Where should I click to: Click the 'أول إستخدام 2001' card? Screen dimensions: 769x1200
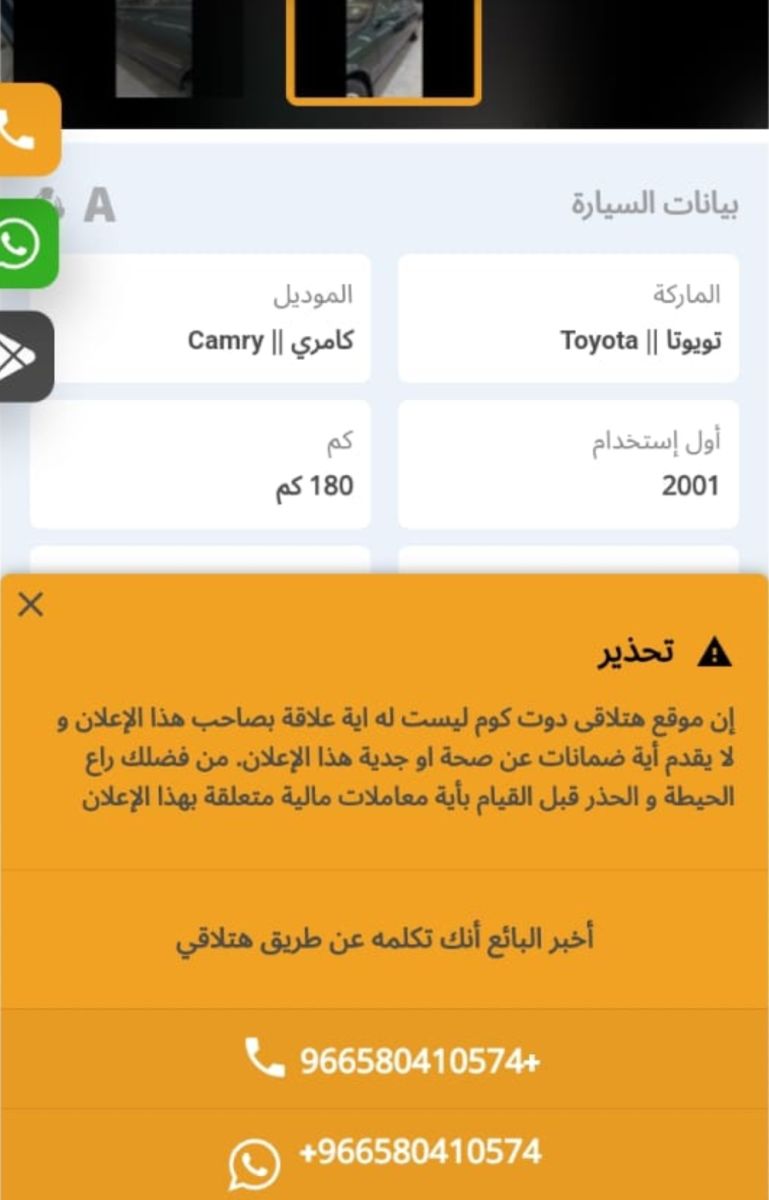[x=568, y=461]
